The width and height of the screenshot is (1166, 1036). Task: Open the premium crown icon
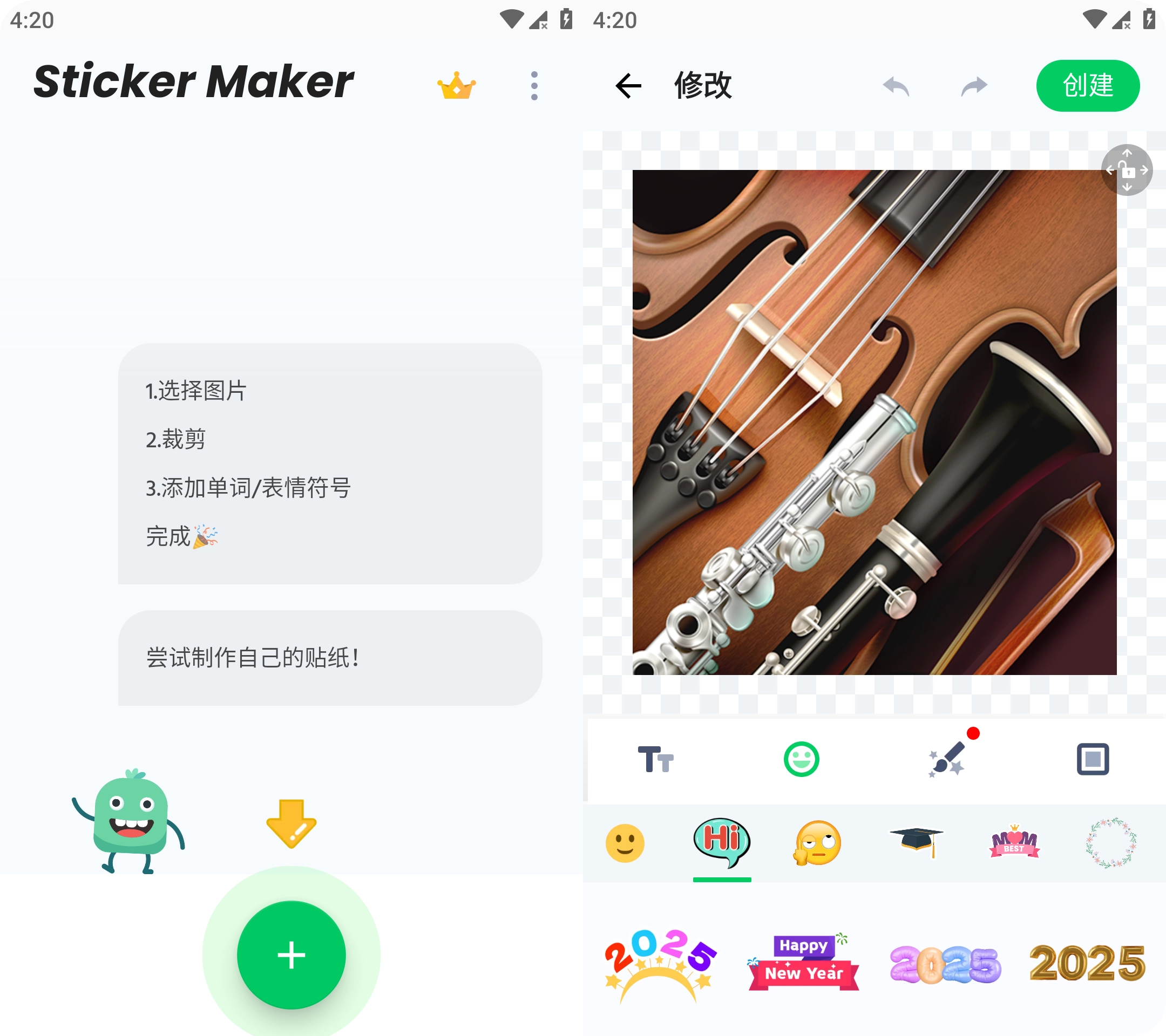click(456, 86)
